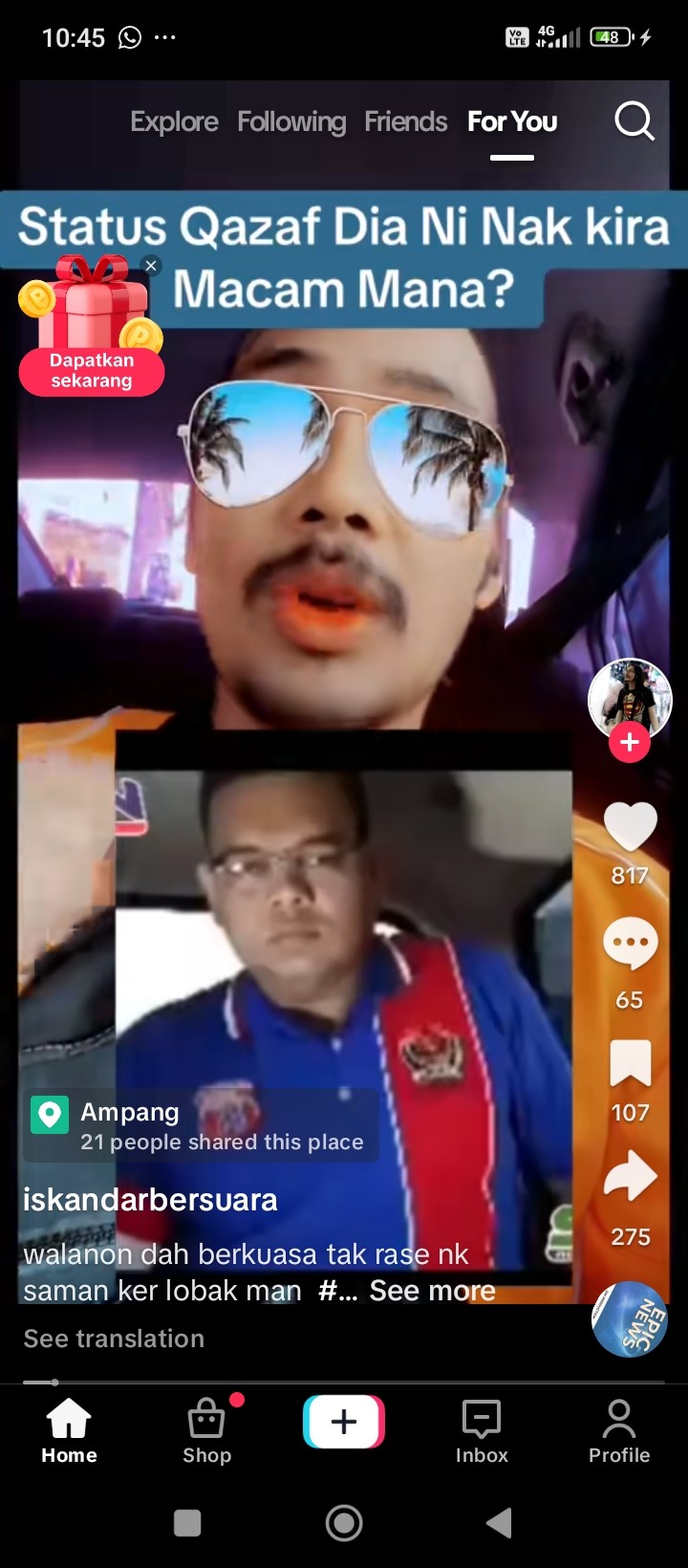Screen dimensions: 688x1568
Task: Open iskandarbersuara username
Action: point(150,1200)
